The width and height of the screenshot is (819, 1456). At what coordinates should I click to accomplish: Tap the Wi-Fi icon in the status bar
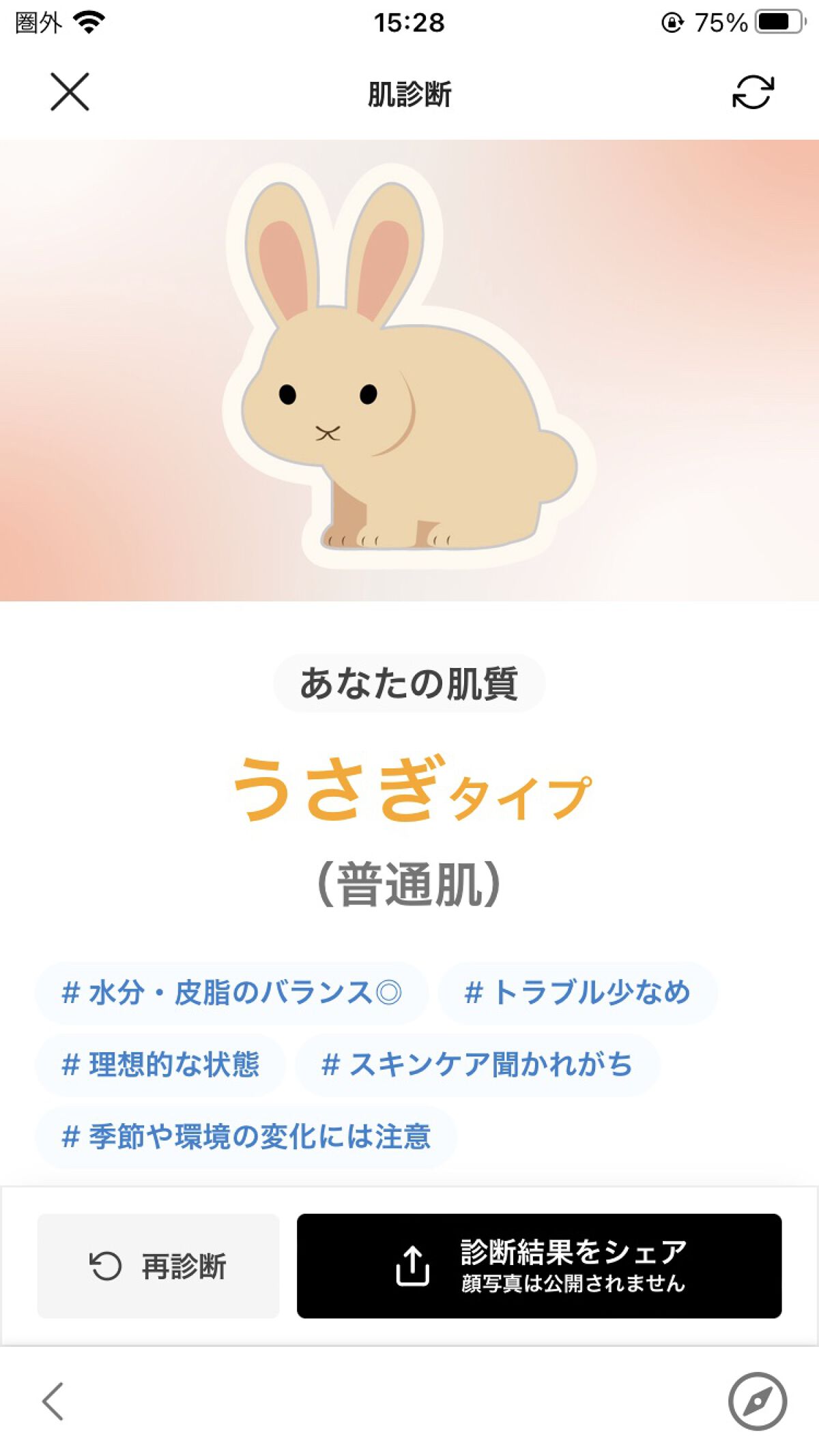click(89, 19)
